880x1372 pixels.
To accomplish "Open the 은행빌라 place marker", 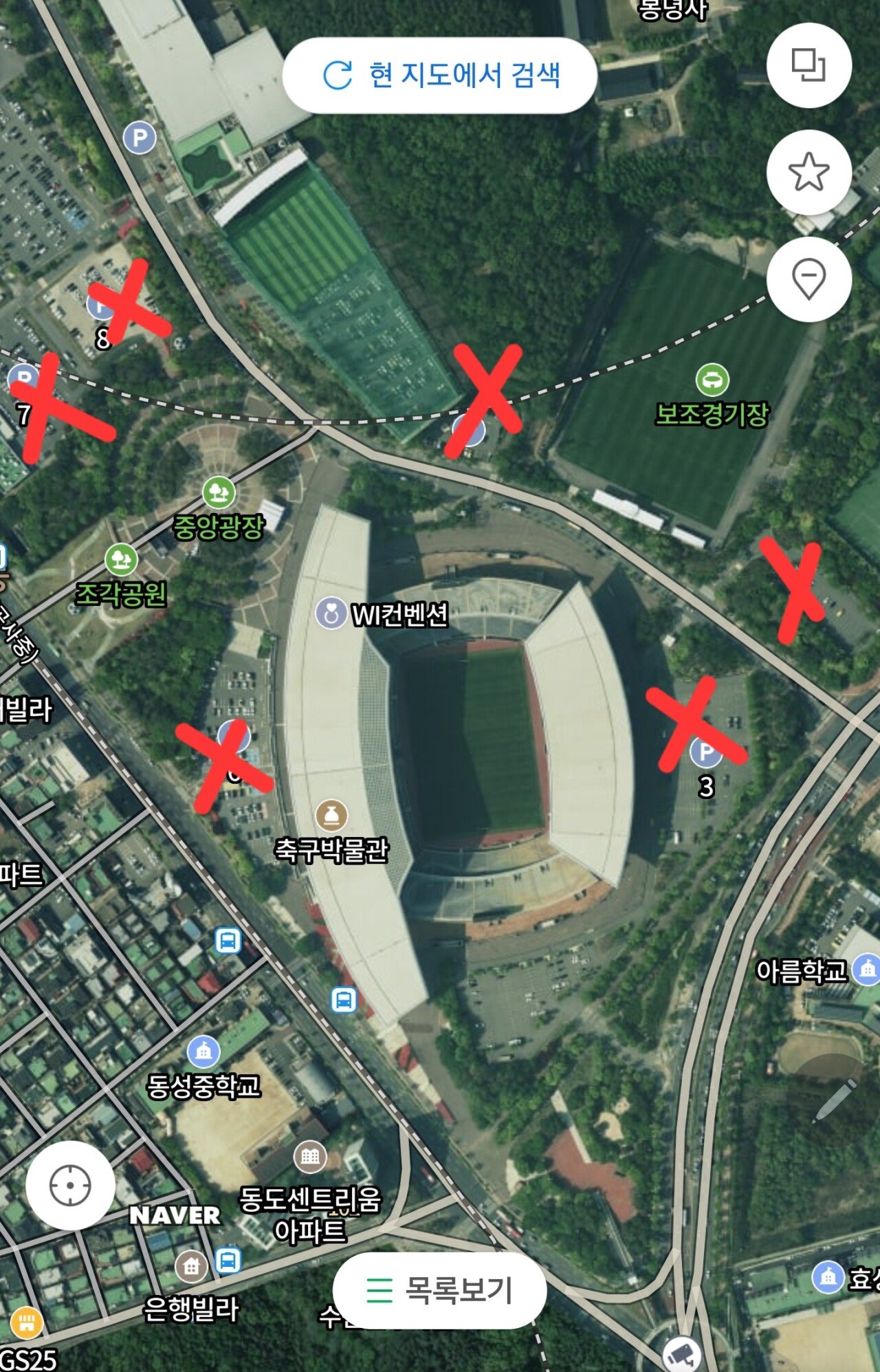I will click(x=191, y=1265).
